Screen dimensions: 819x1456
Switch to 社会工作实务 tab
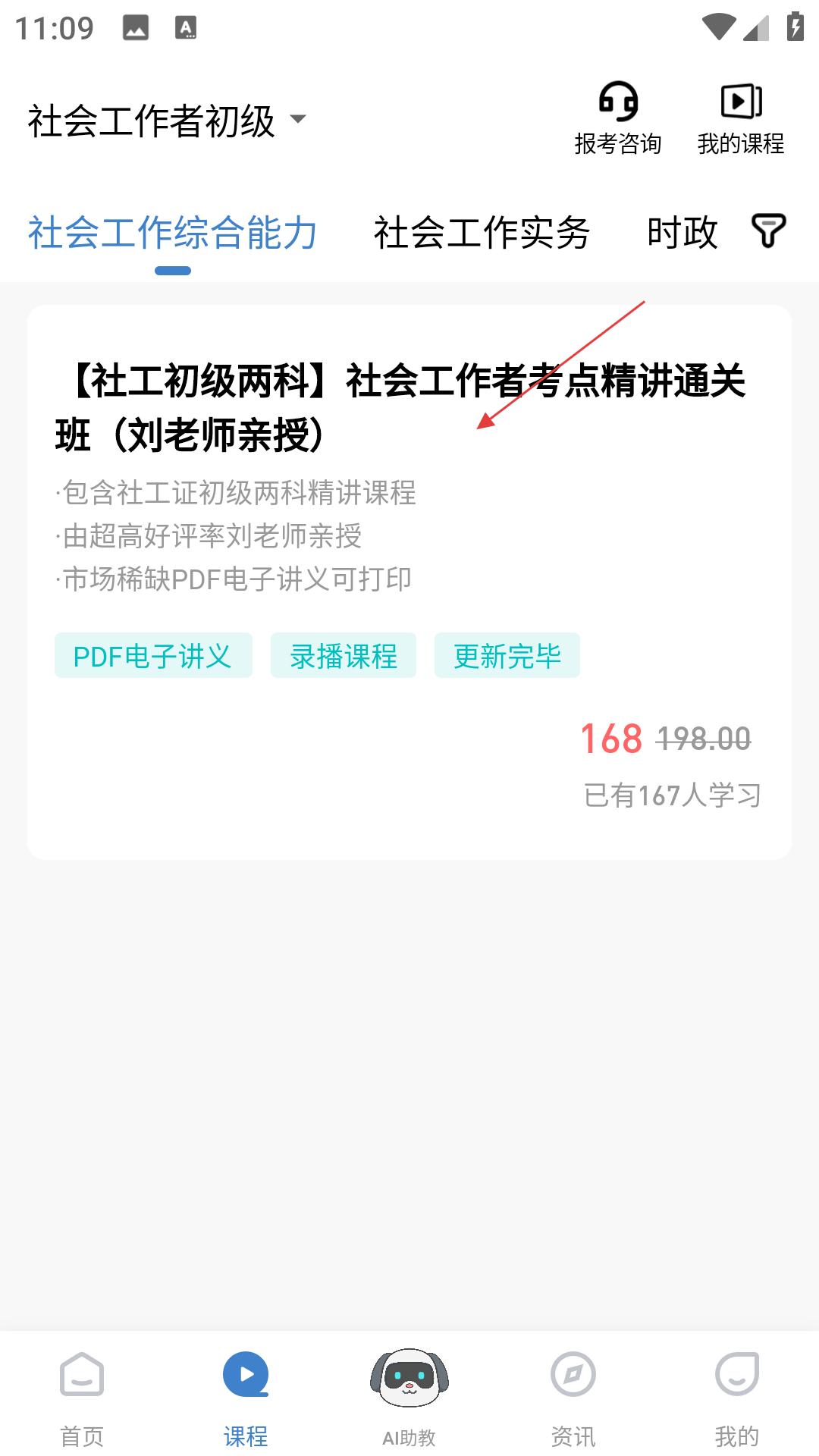[x=482, y=232]
